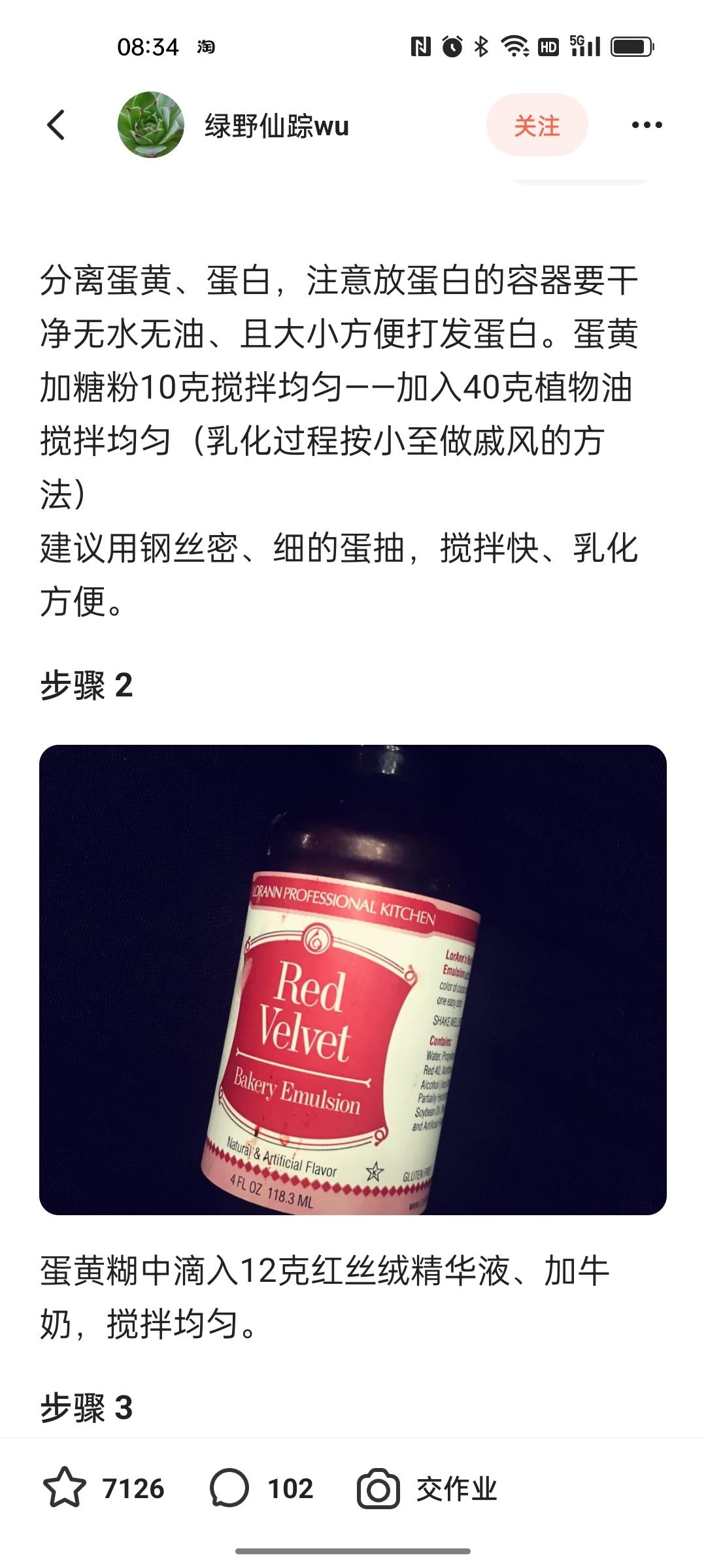Bookmark this recipe with the star icon
This screenshot has height=1568, width=706.
coord(64,1489)
